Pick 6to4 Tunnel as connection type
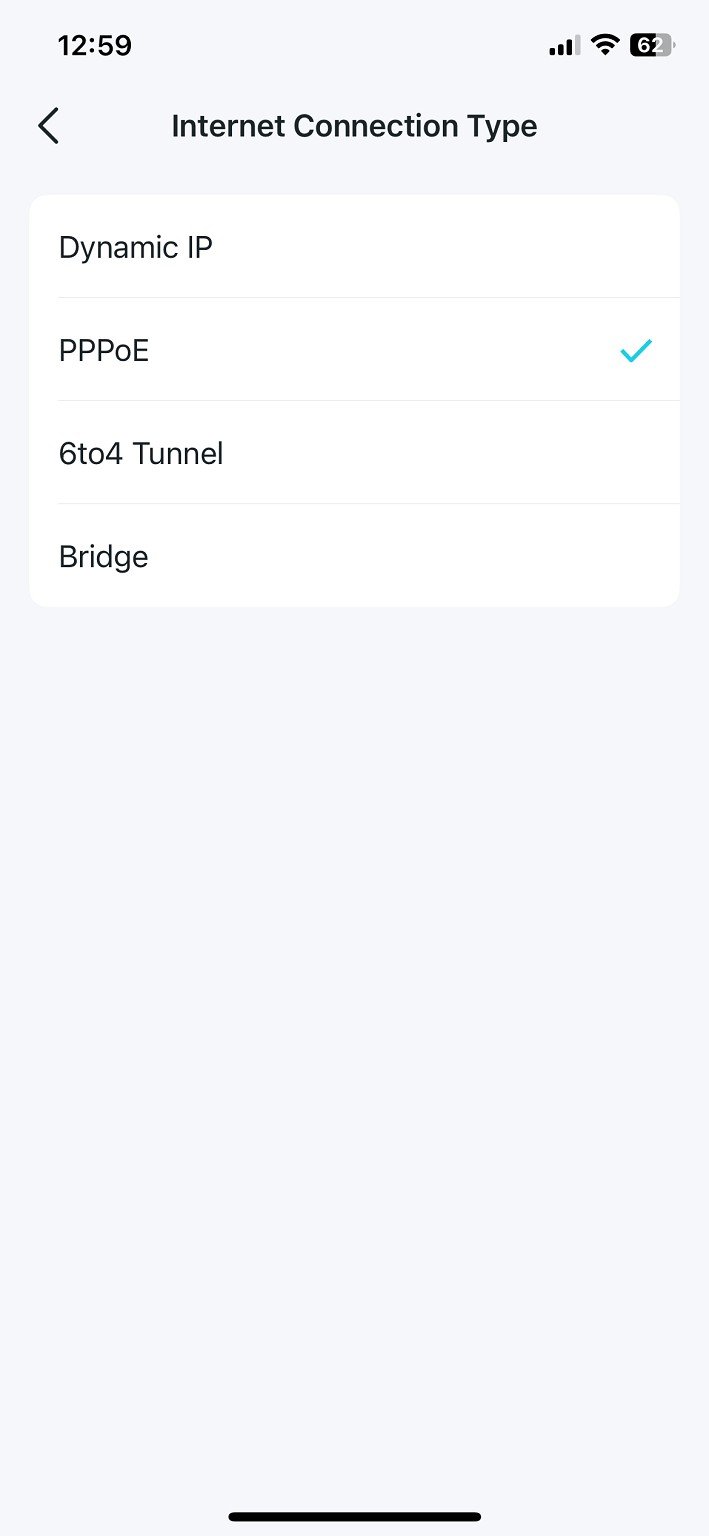Viewport: 709px width, 1536px height. click(x=354, y=453)
